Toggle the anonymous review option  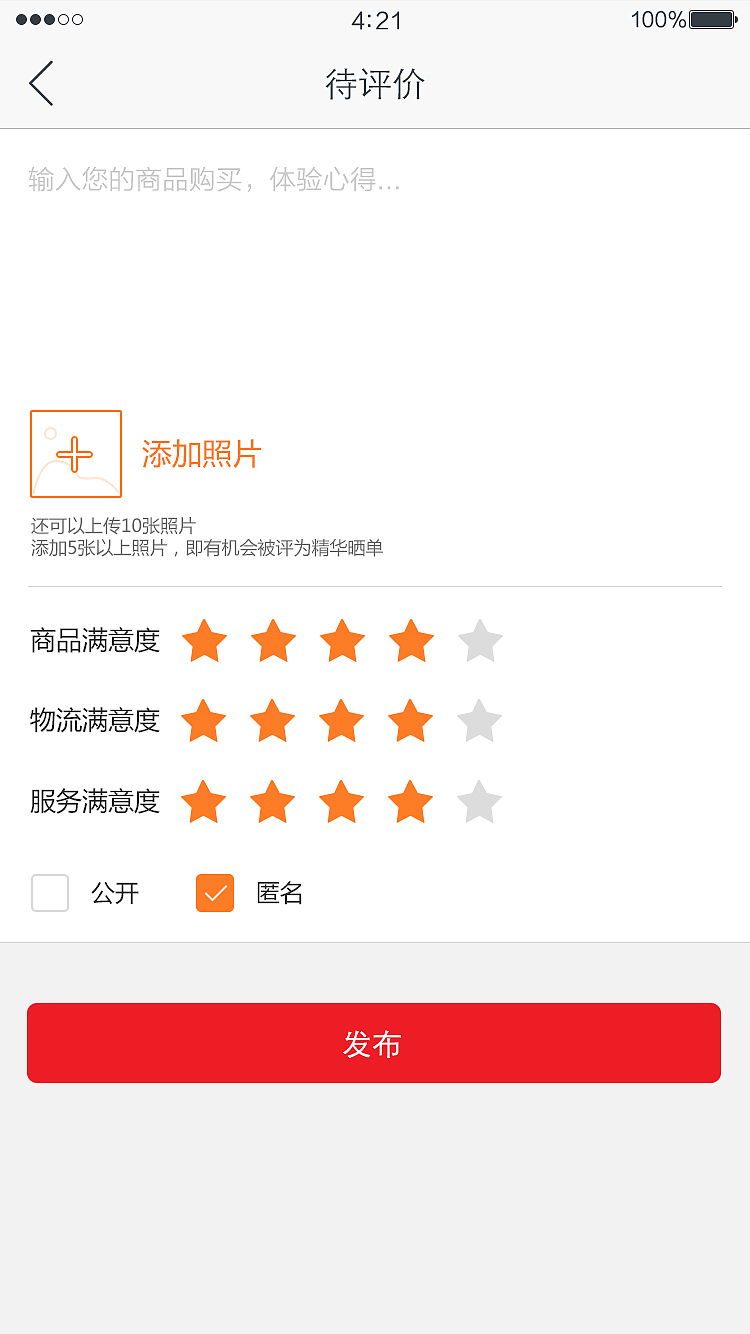214,893
